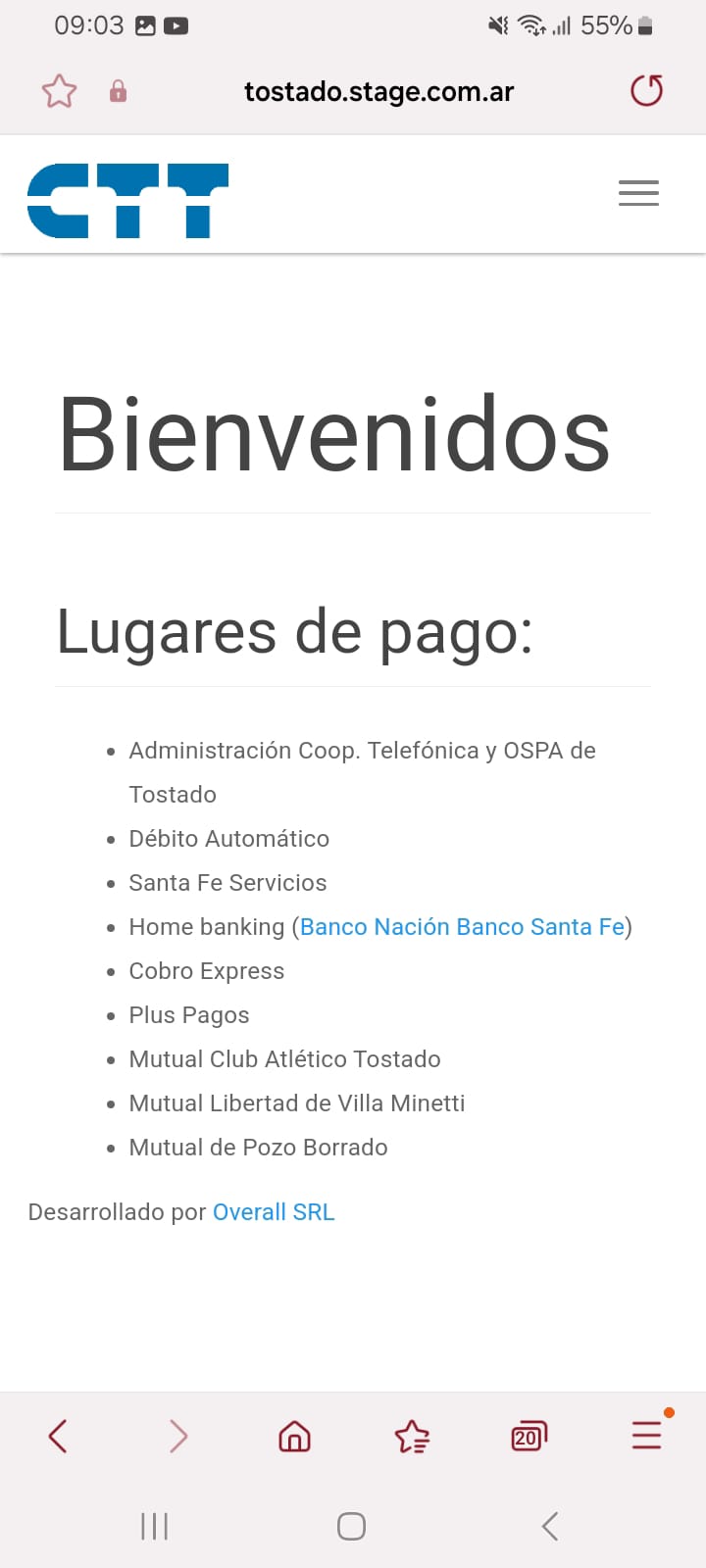Return to the phone's home screen
The height and width of the screenshot is (1568, 706).
(351, 1526)
